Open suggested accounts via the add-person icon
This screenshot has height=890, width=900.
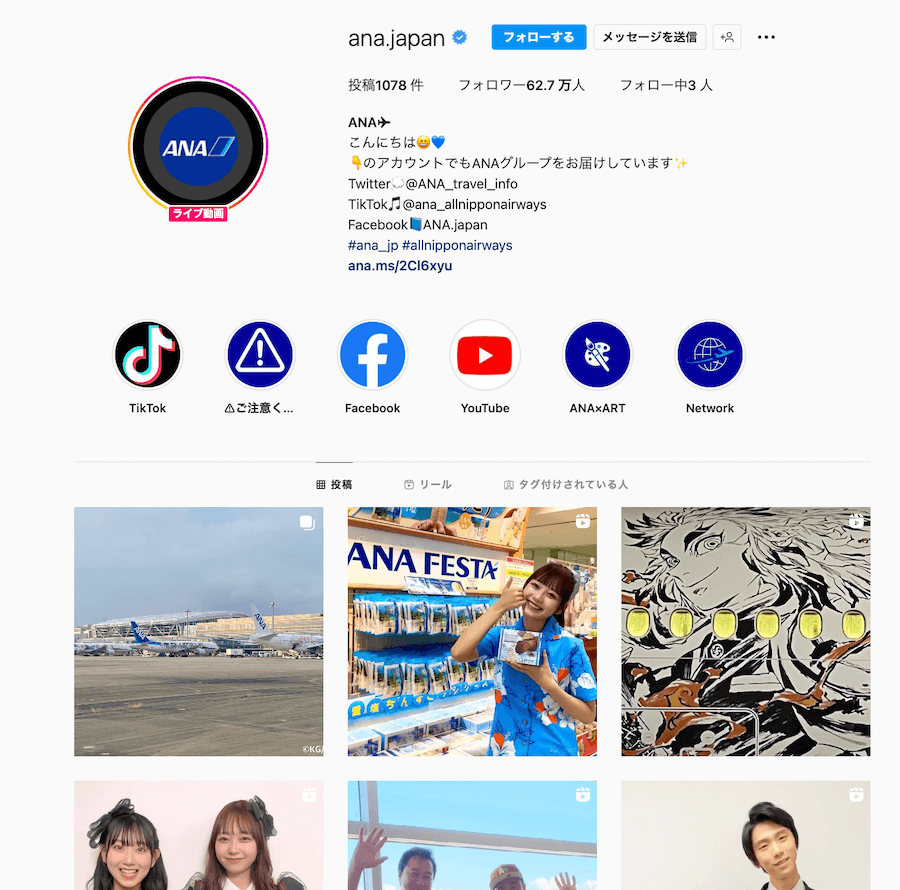727,37
